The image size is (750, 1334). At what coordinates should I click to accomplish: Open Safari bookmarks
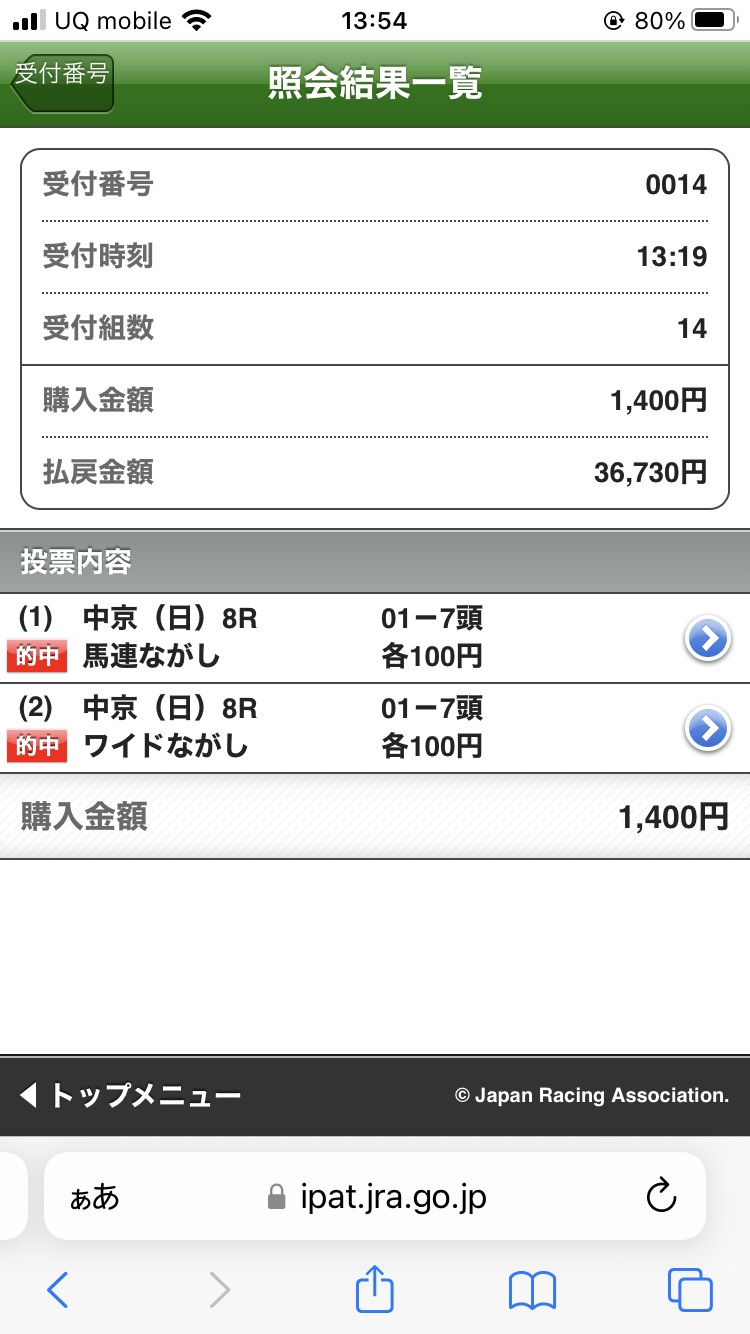click(532, 1291)
